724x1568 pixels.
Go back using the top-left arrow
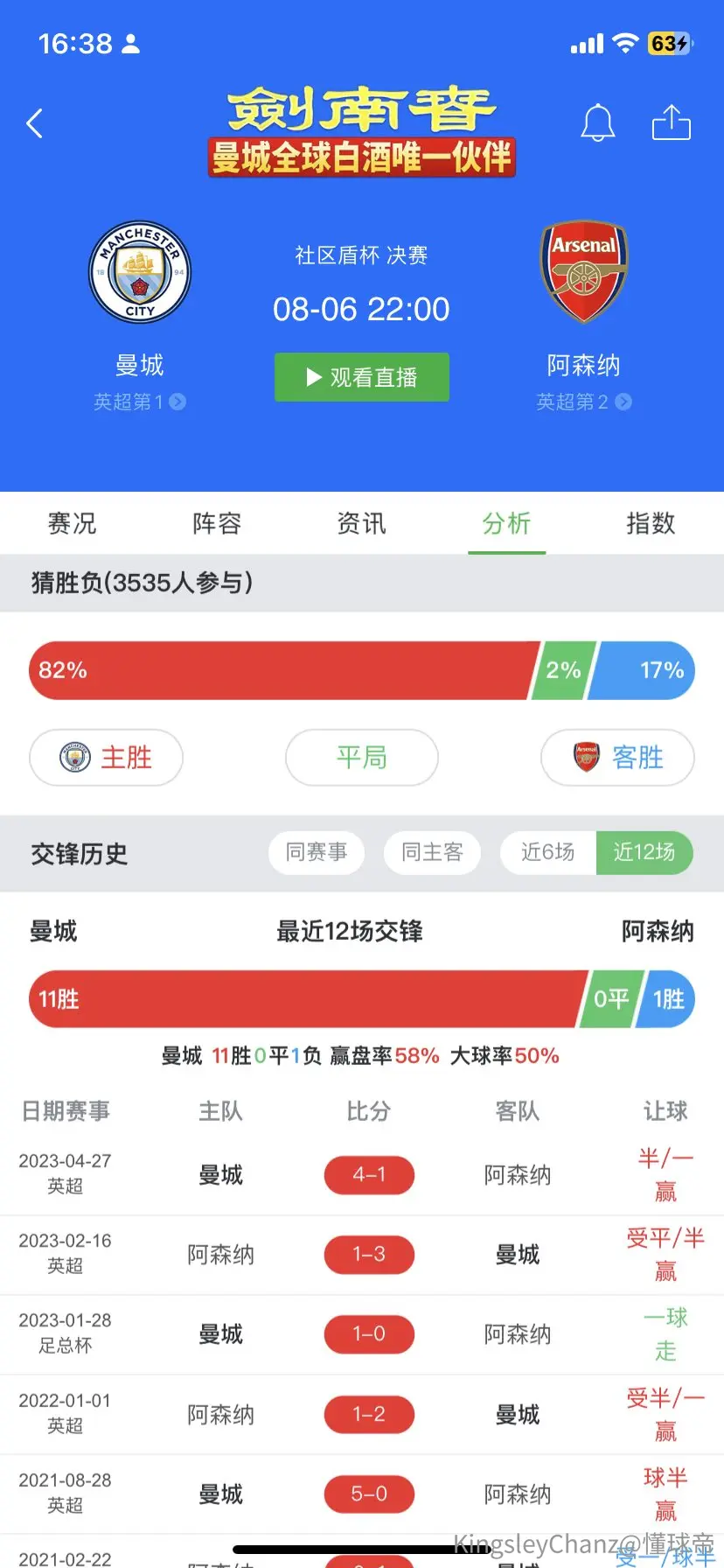point(35,123)
